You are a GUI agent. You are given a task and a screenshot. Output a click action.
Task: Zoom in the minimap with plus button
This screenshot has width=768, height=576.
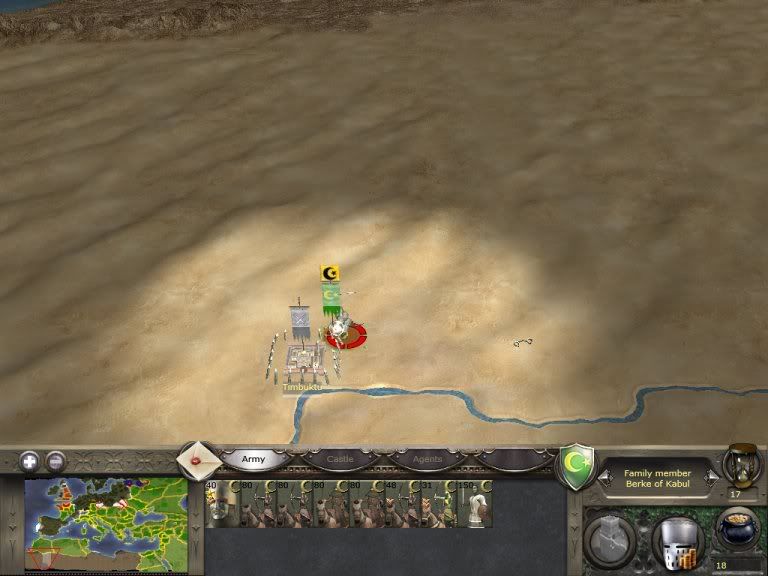(30, 461)
